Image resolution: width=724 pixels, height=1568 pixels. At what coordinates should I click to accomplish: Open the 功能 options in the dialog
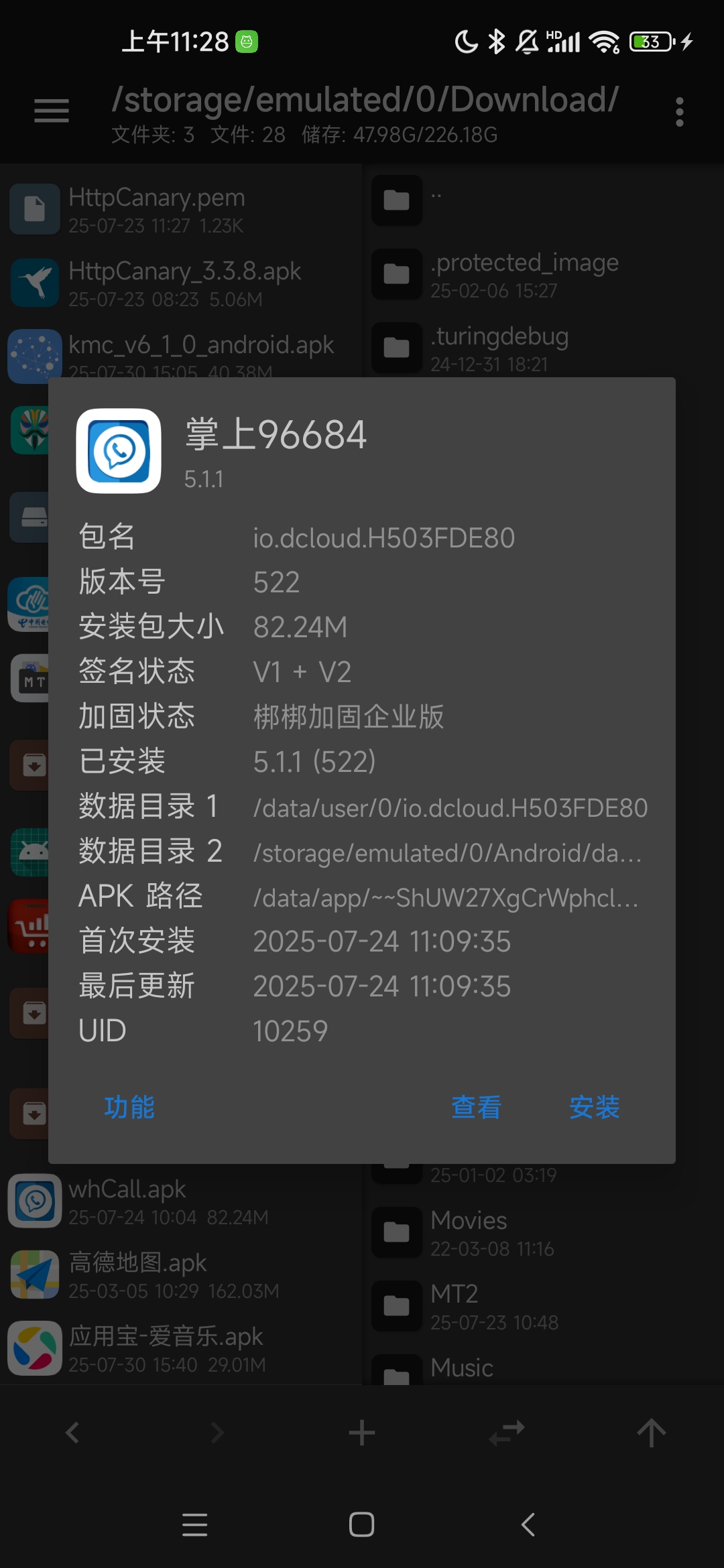point(129,1107)
